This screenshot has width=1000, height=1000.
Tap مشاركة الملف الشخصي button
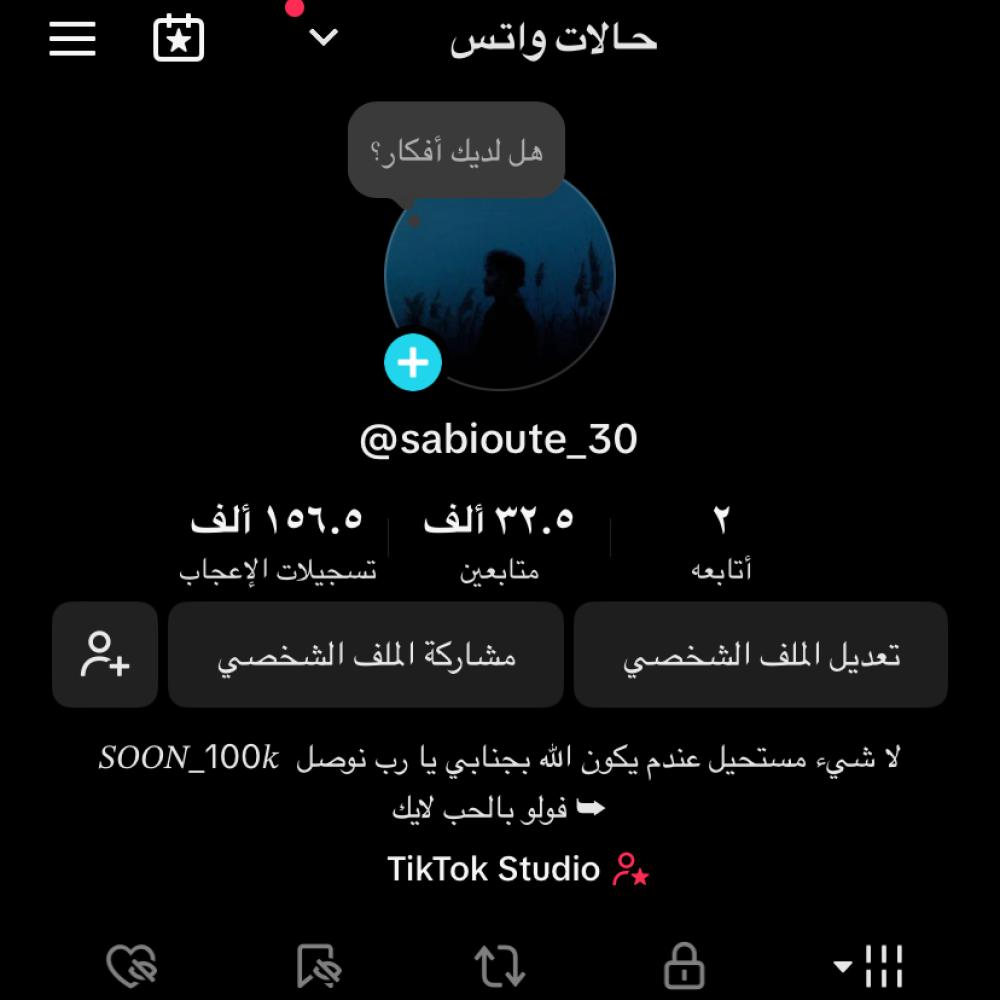[x=366, y=655]
